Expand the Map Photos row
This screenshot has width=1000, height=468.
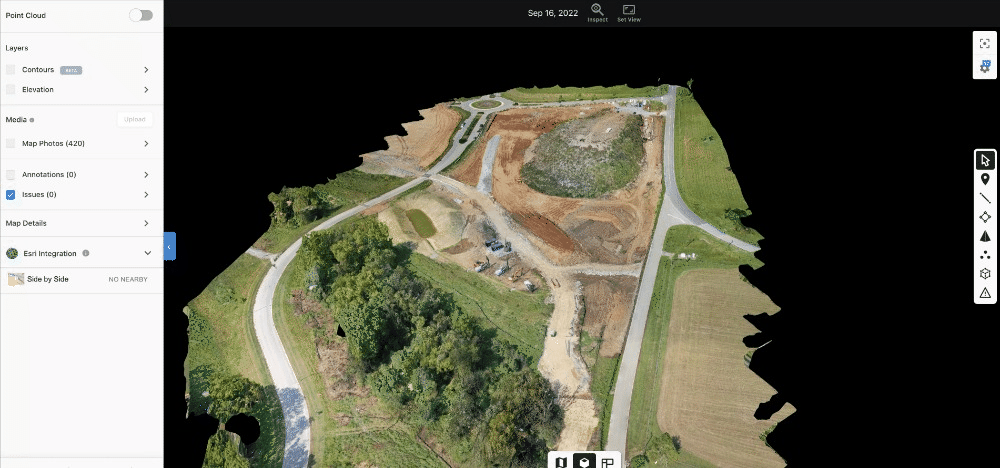146,144
